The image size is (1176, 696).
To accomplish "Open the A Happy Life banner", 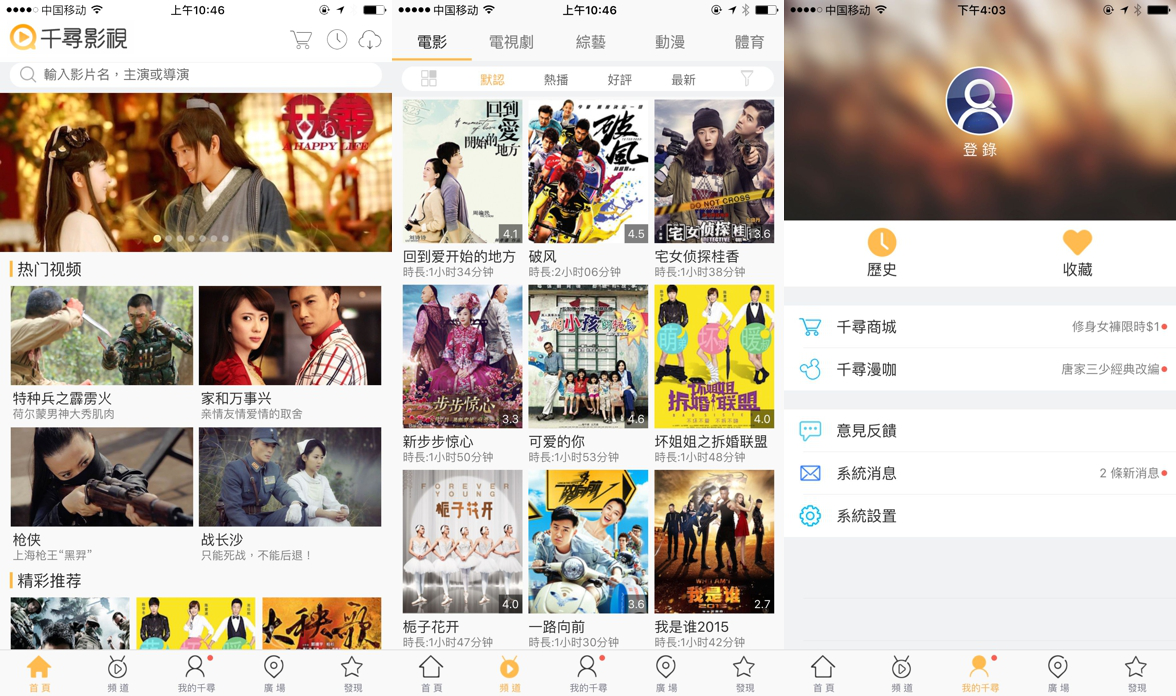I will tap(196, 171).
